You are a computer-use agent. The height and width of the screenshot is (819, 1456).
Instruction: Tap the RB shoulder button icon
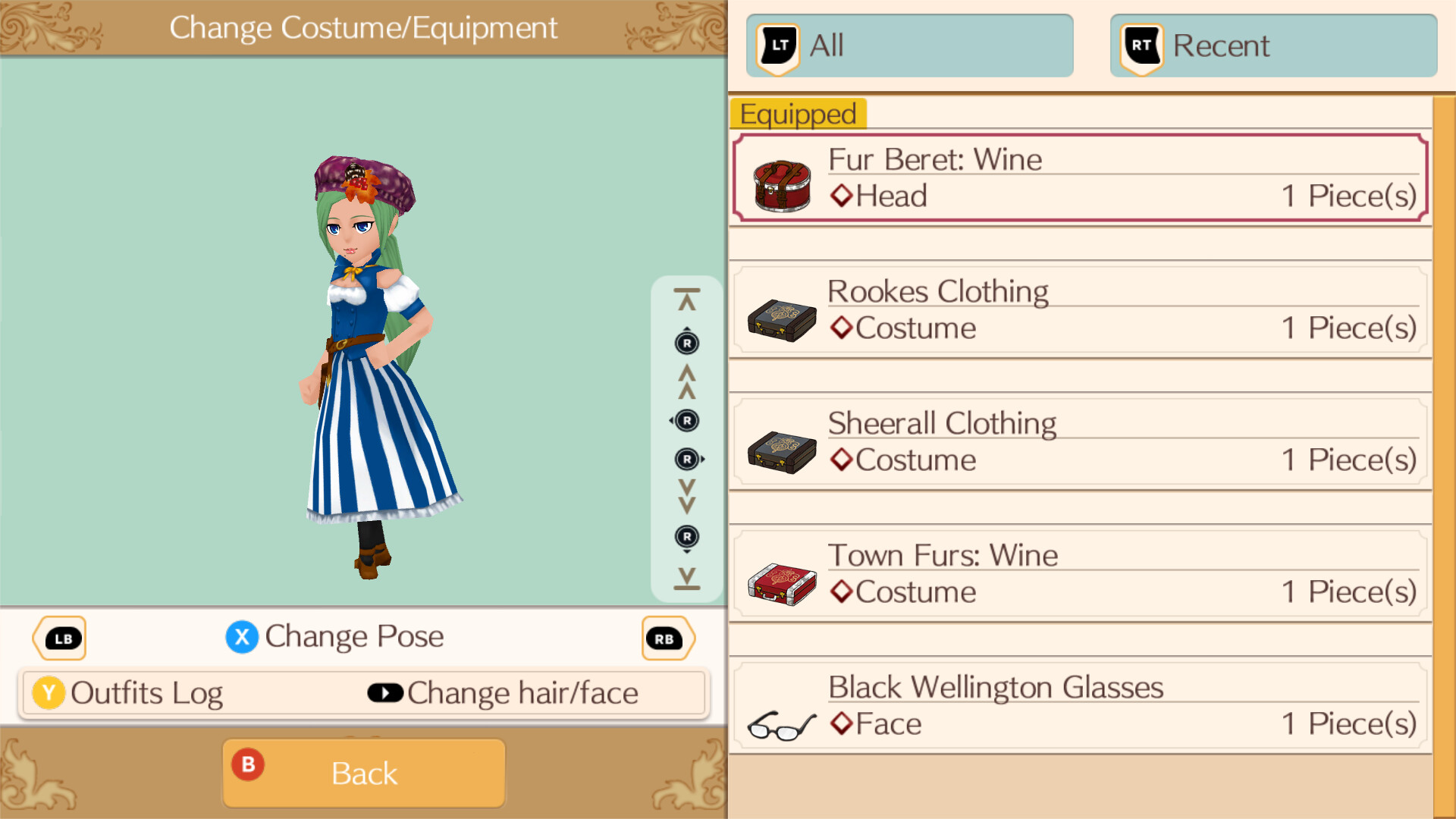point(666,639)
